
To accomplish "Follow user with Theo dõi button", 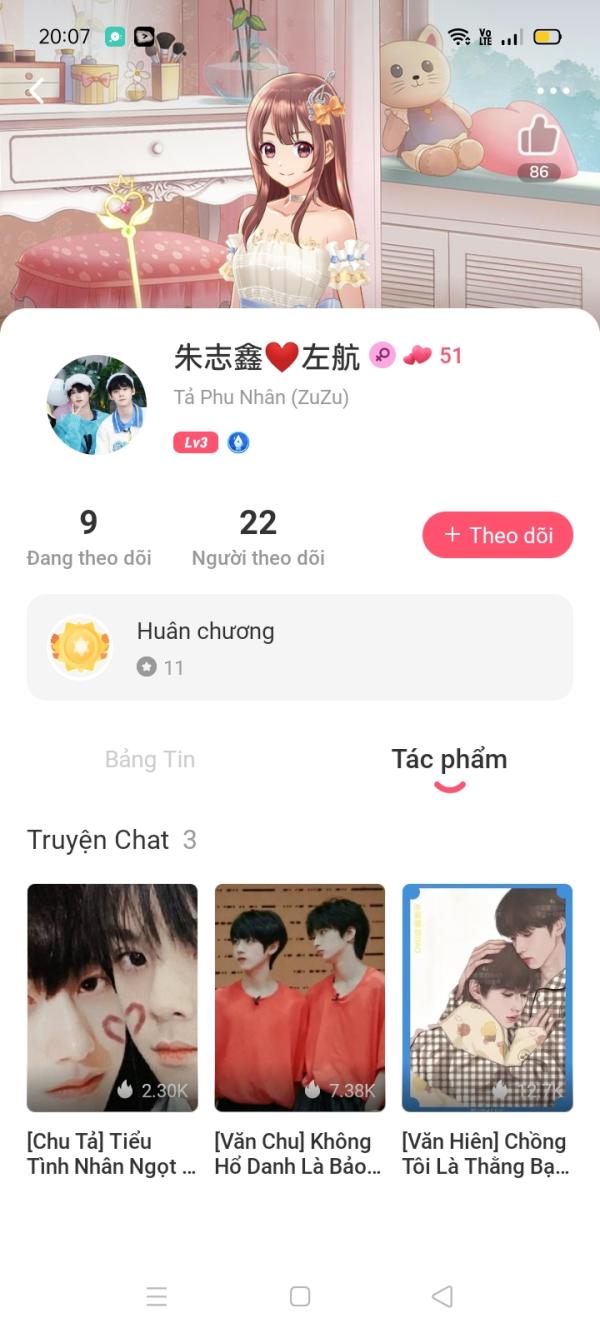I will click(x=498, y=535).
